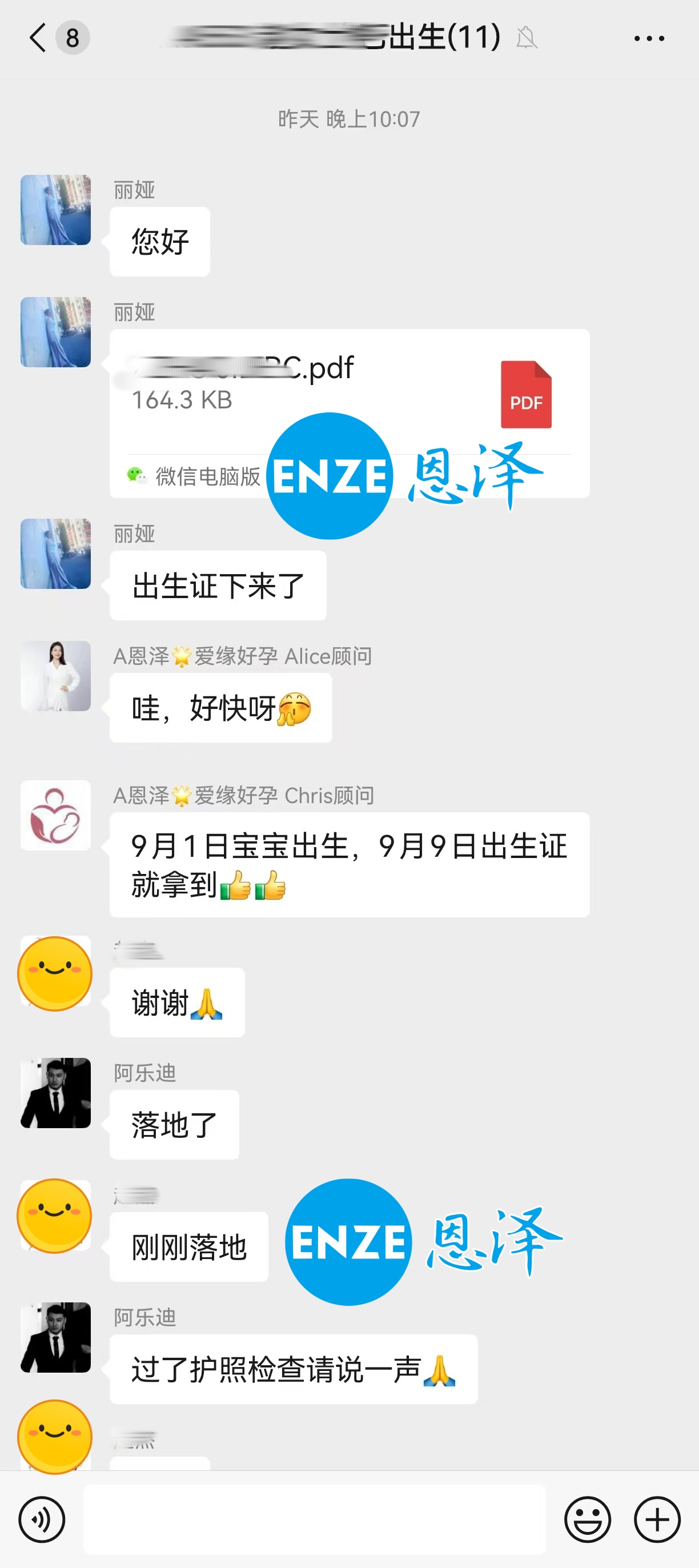Tap Chris顾问's heart logo avatar
Screen dimensions: 699x1568
[x=55, y=816]
